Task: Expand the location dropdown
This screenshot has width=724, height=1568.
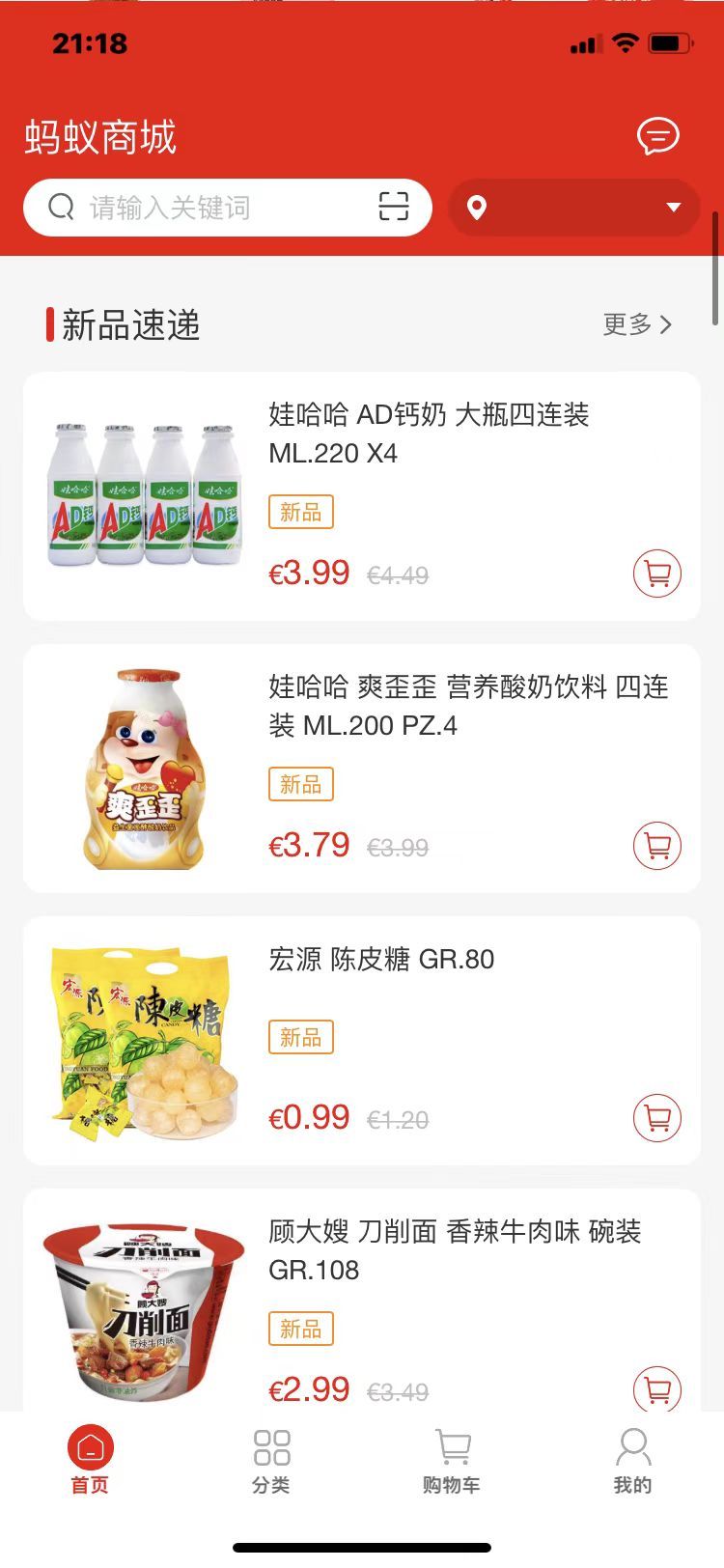Action: pos(574,208)
